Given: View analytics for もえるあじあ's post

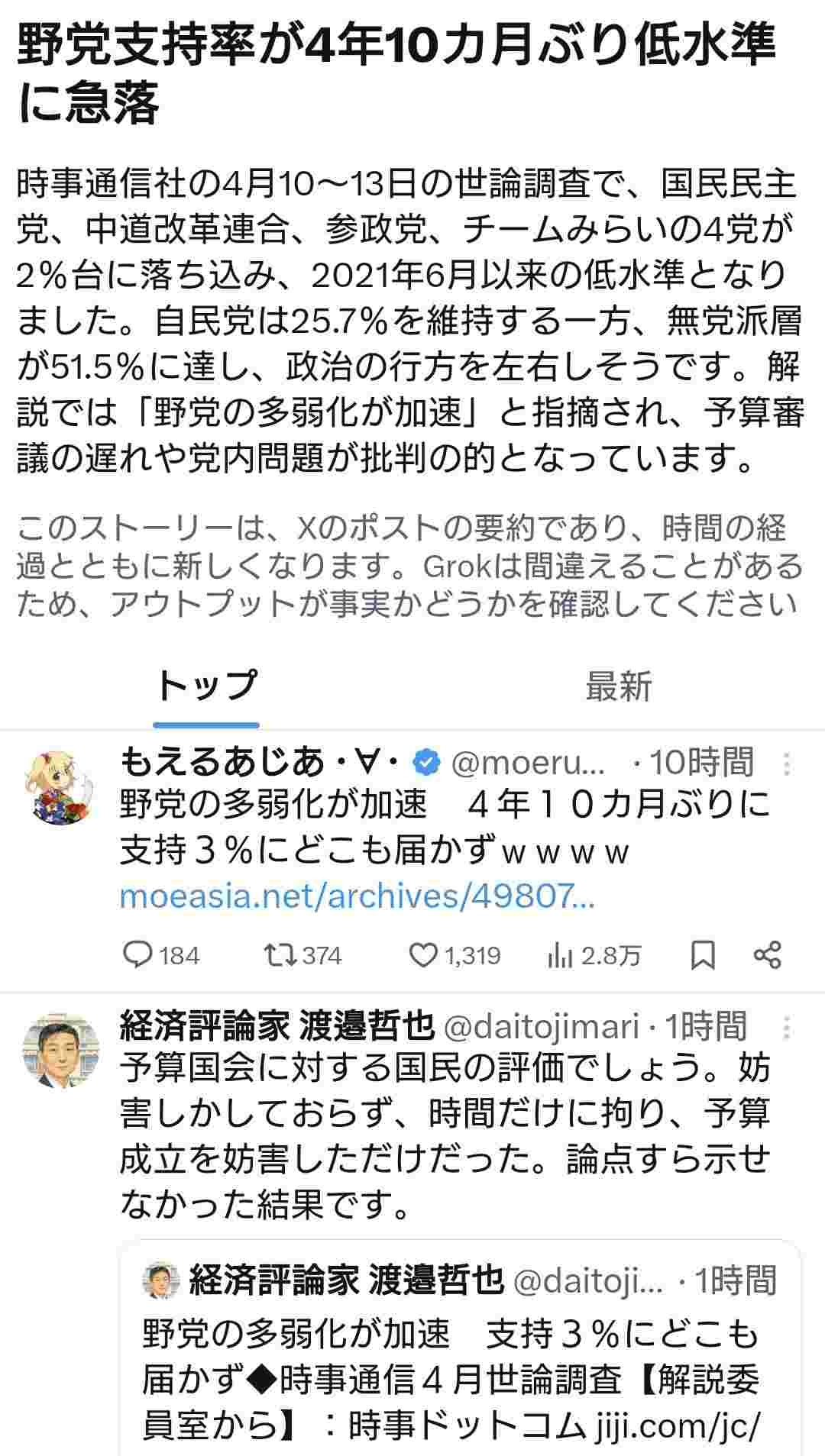Looking at the screenshot, I should pyautogui.click(x=561, y=955).
